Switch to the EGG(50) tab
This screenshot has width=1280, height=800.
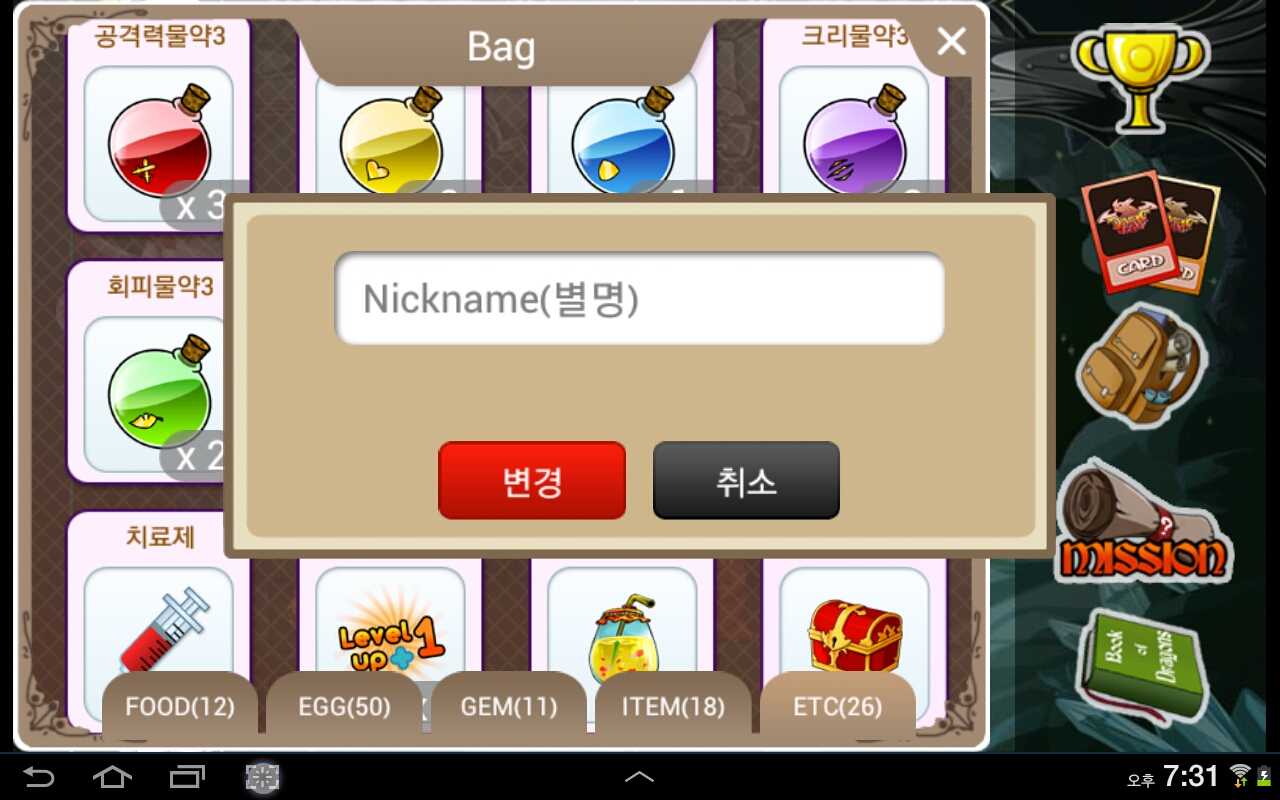[x=344, y=707]
